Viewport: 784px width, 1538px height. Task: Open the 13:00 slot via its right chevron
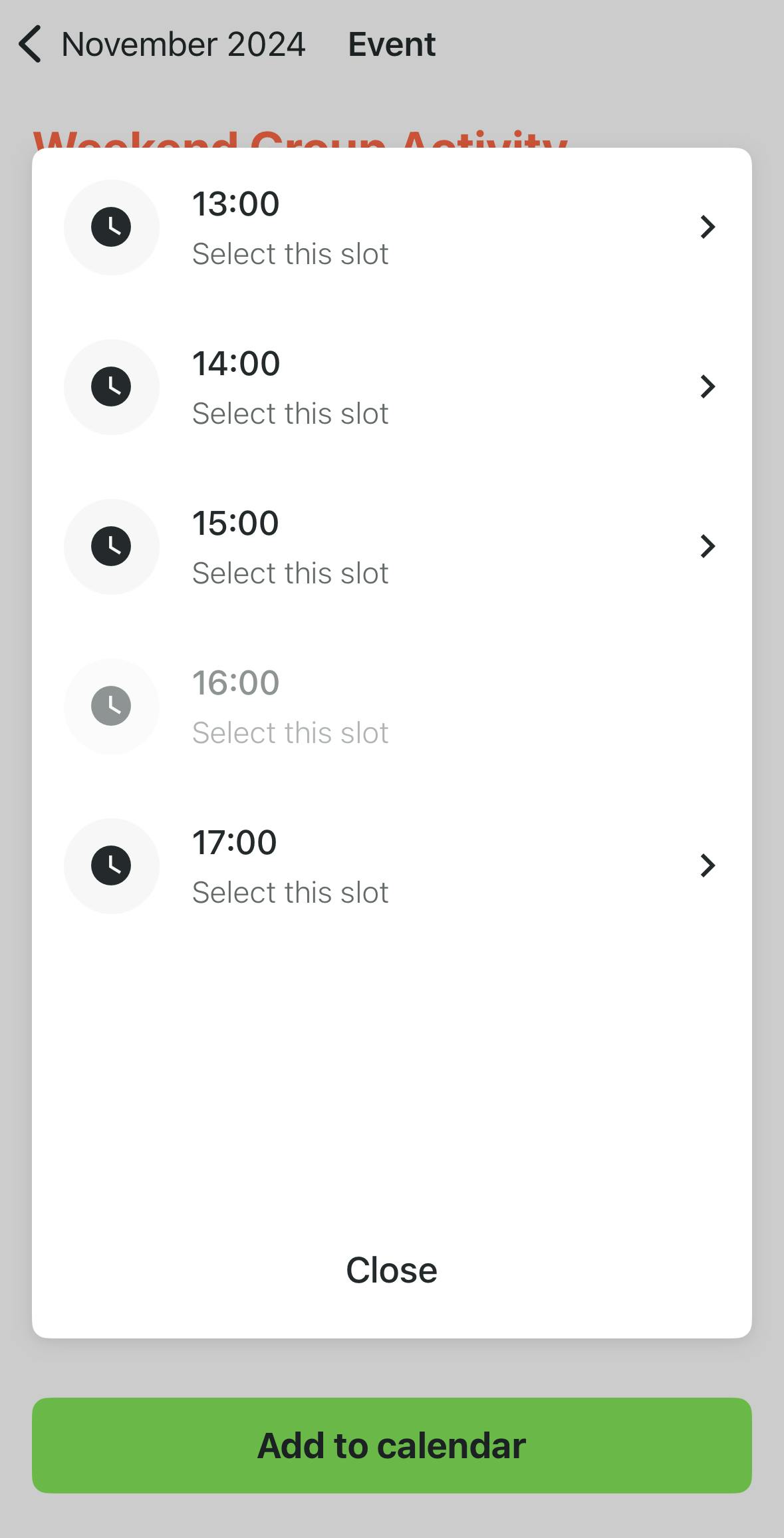coord(708,227)
